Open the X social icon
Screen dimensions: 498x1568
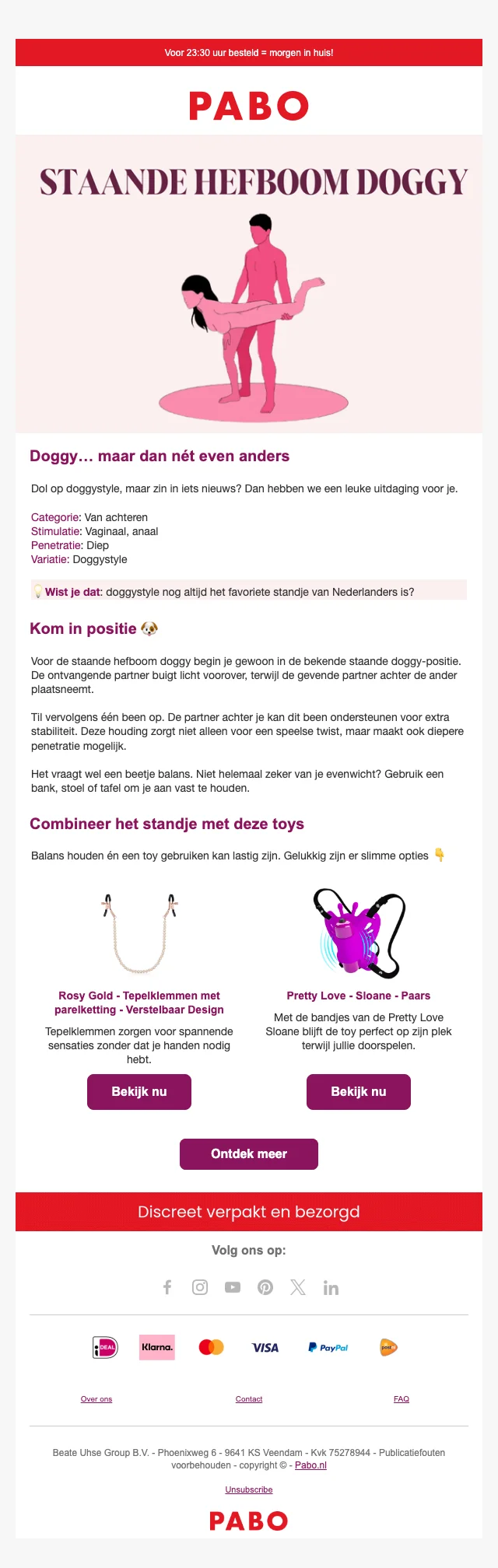point(298,1287)
